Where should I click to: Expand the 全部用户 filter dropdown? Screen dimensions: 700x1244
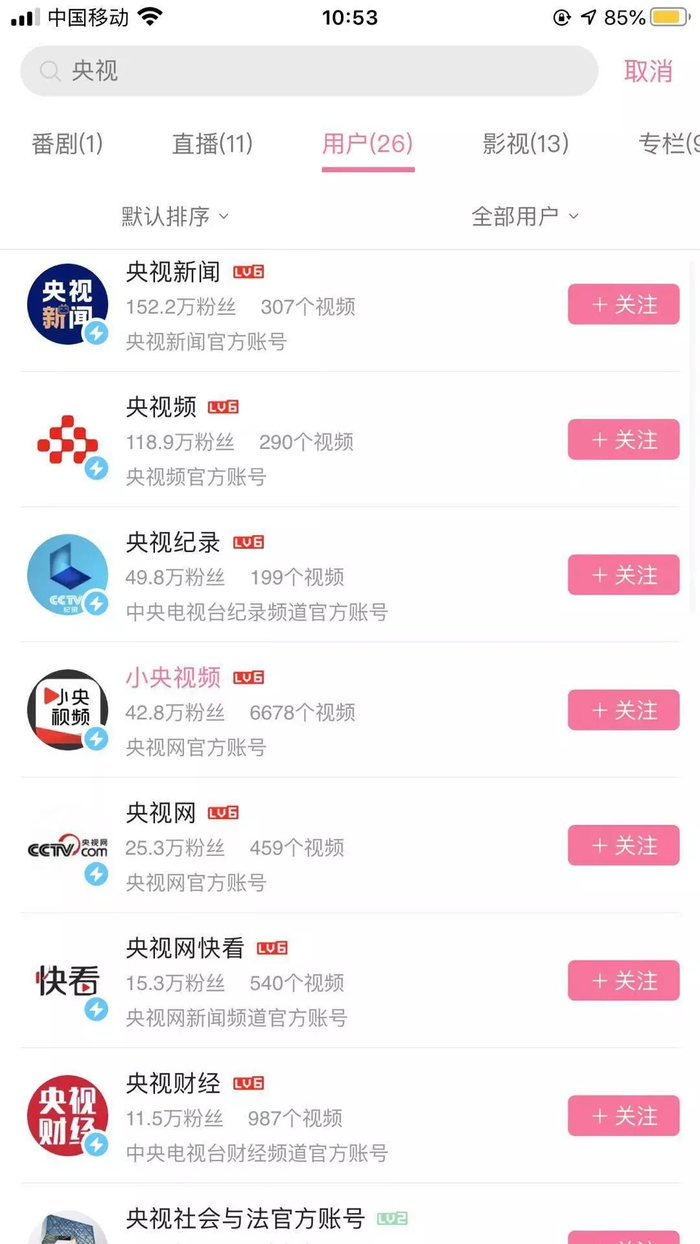point(525,216)
